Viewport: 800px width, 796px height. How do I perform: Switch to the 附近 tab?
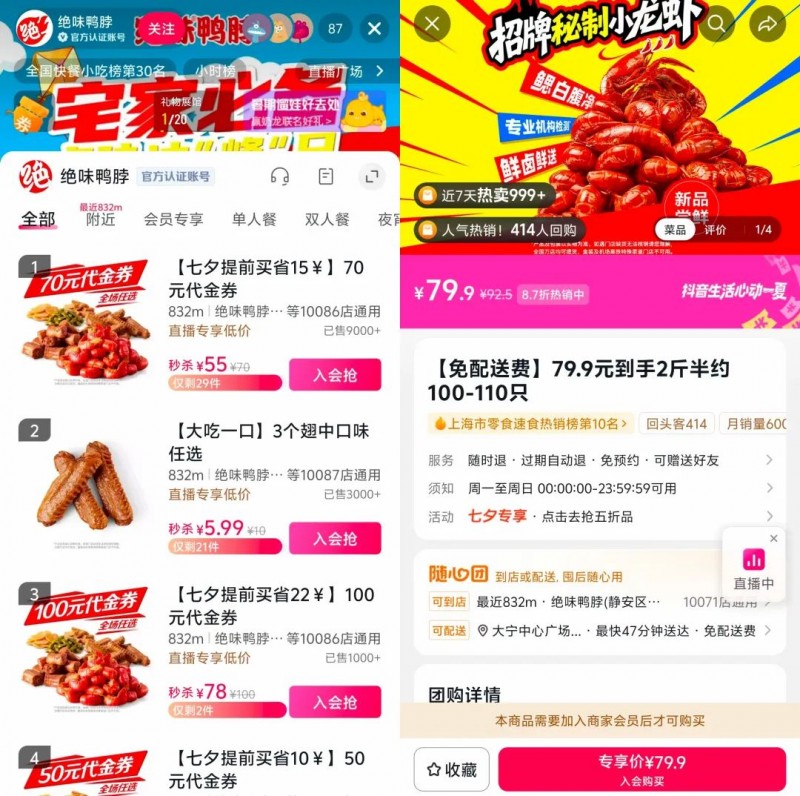pos(100,219)
